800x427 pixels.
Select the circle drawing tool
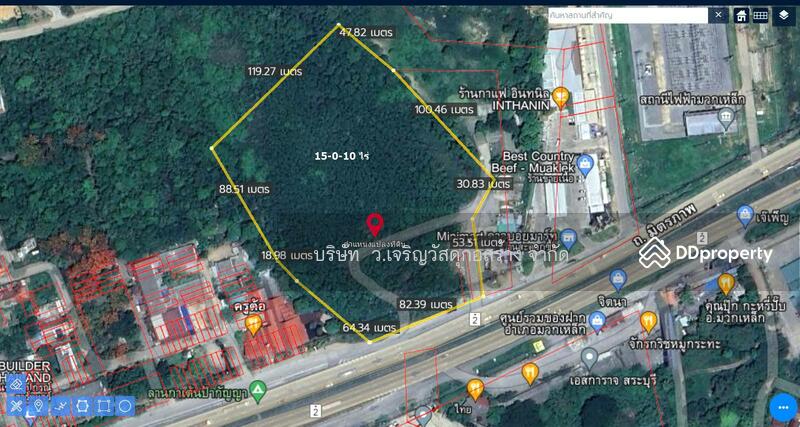125,406
